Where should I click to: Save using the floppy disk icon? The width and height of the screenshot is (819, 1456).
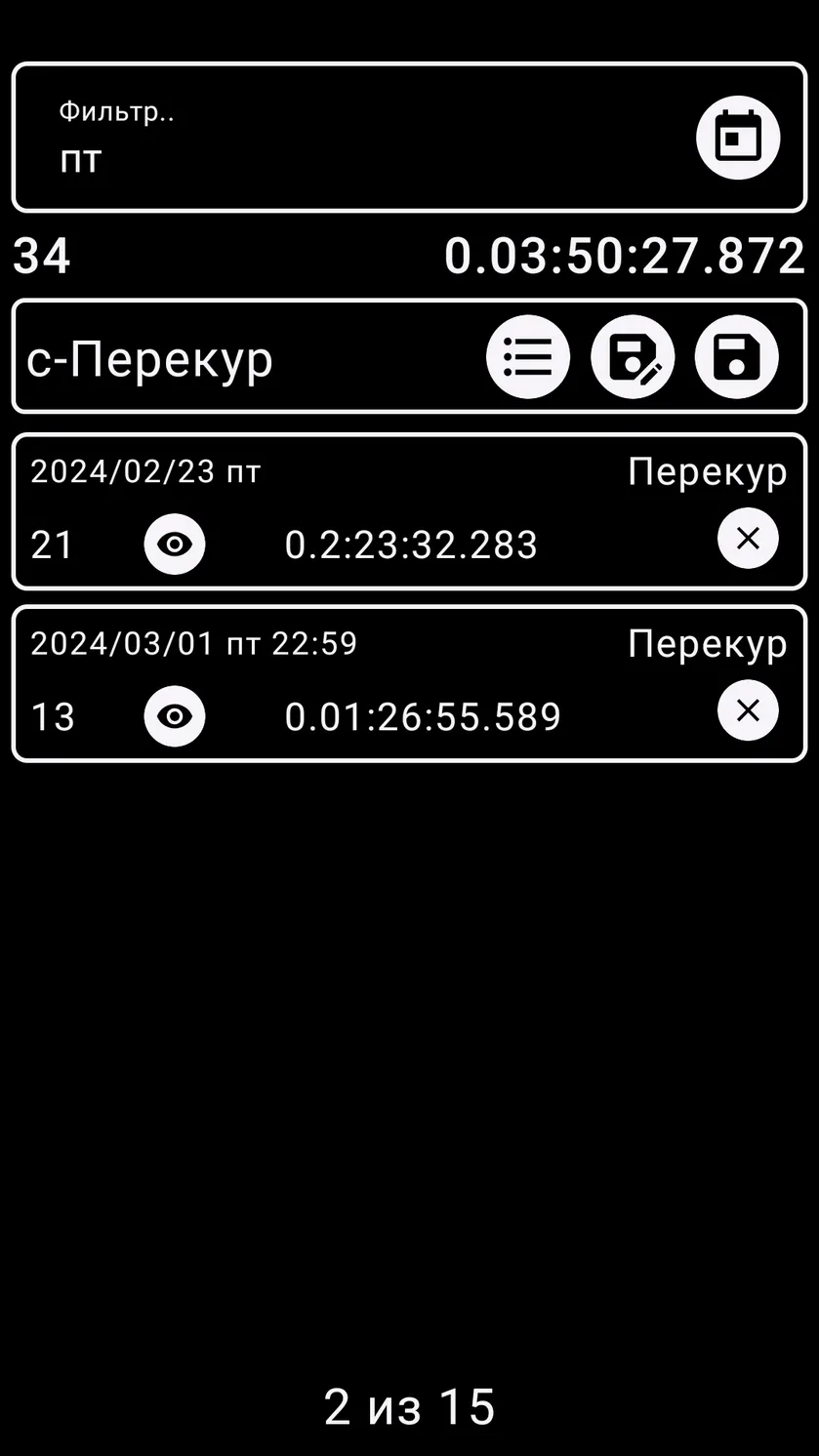pos(737,357)
